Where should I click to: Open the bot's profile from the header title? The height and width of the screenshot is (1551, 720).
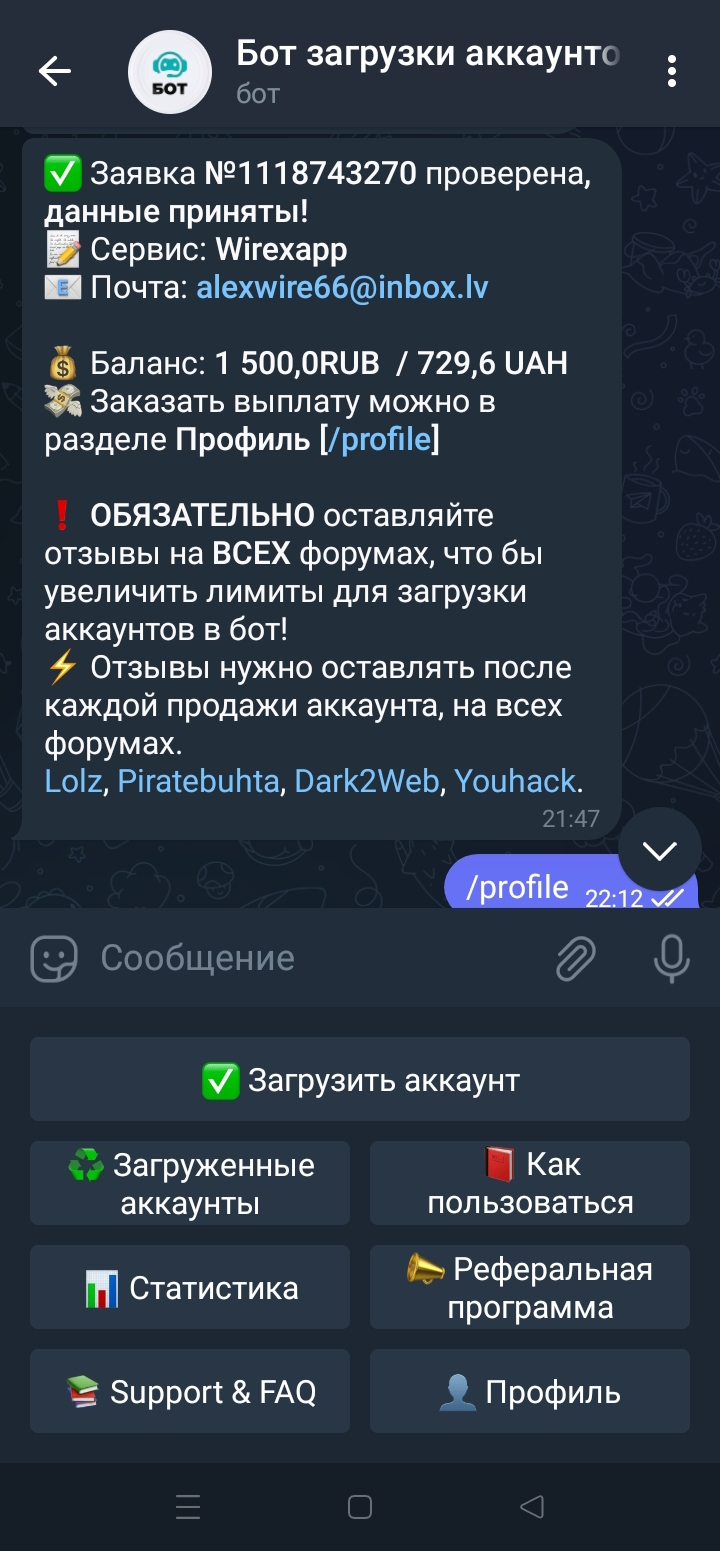(428, 55)
